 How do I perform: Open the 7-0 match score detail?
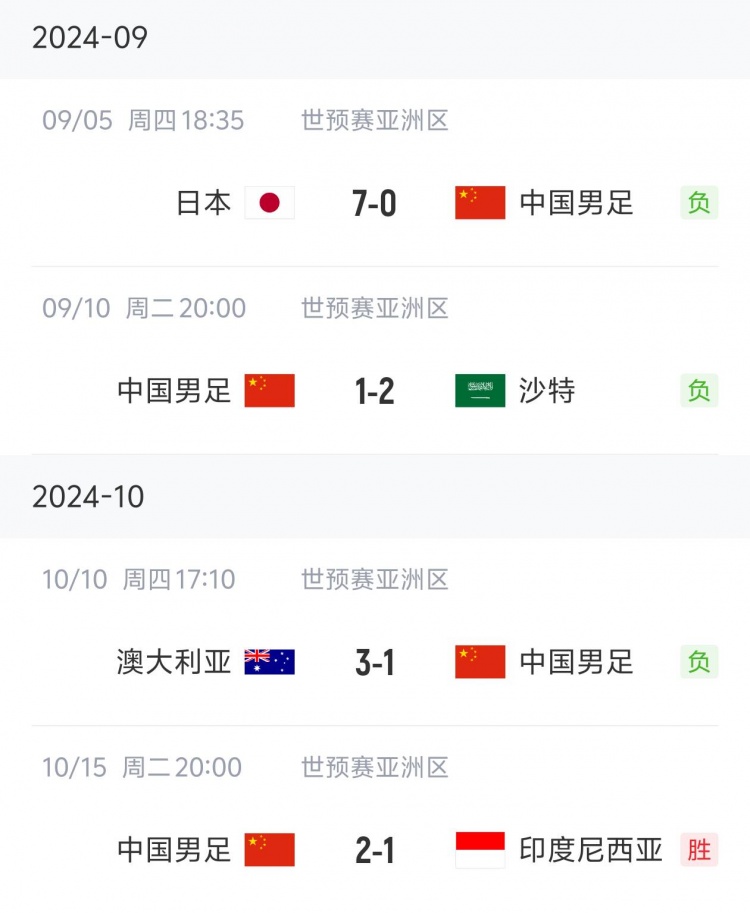[x=375, y=202]
